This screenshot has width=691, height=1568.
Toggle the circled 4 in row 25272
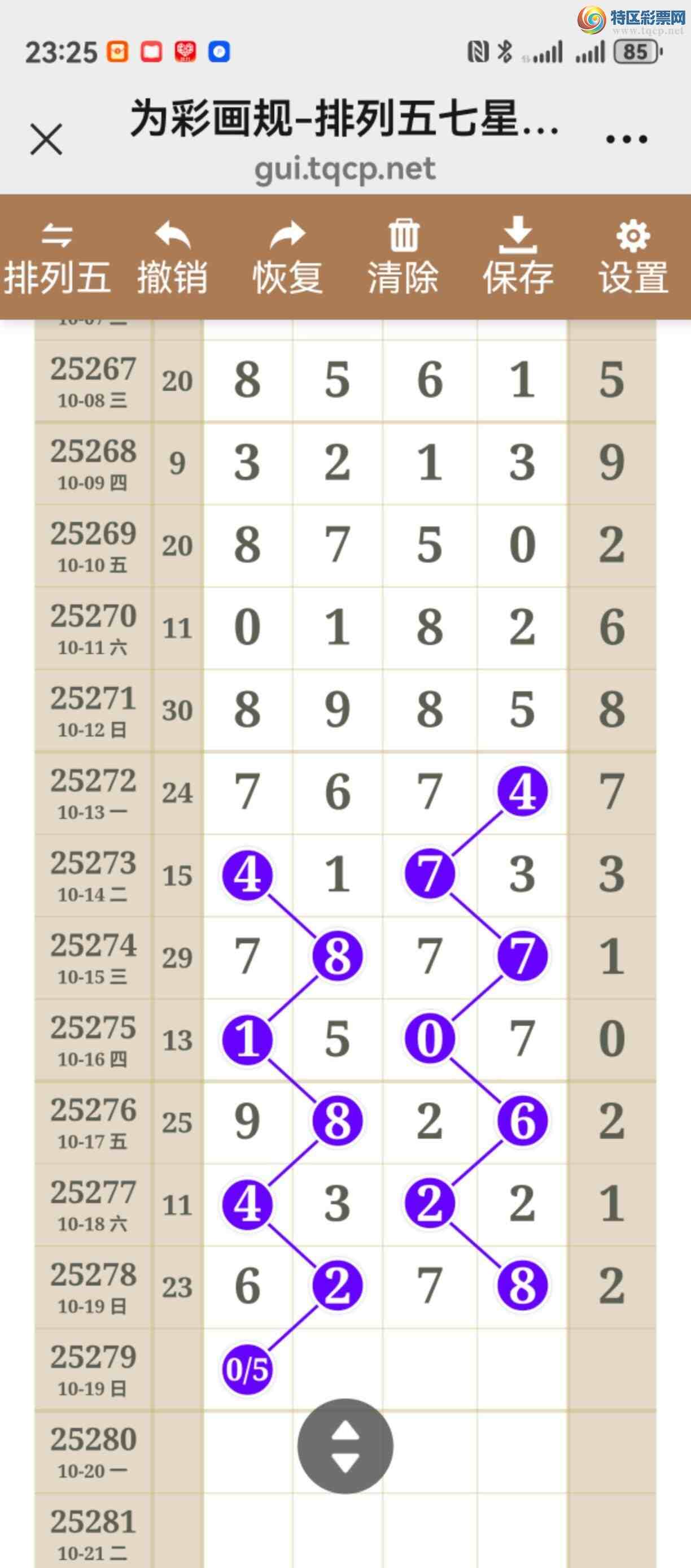(522, 792)
